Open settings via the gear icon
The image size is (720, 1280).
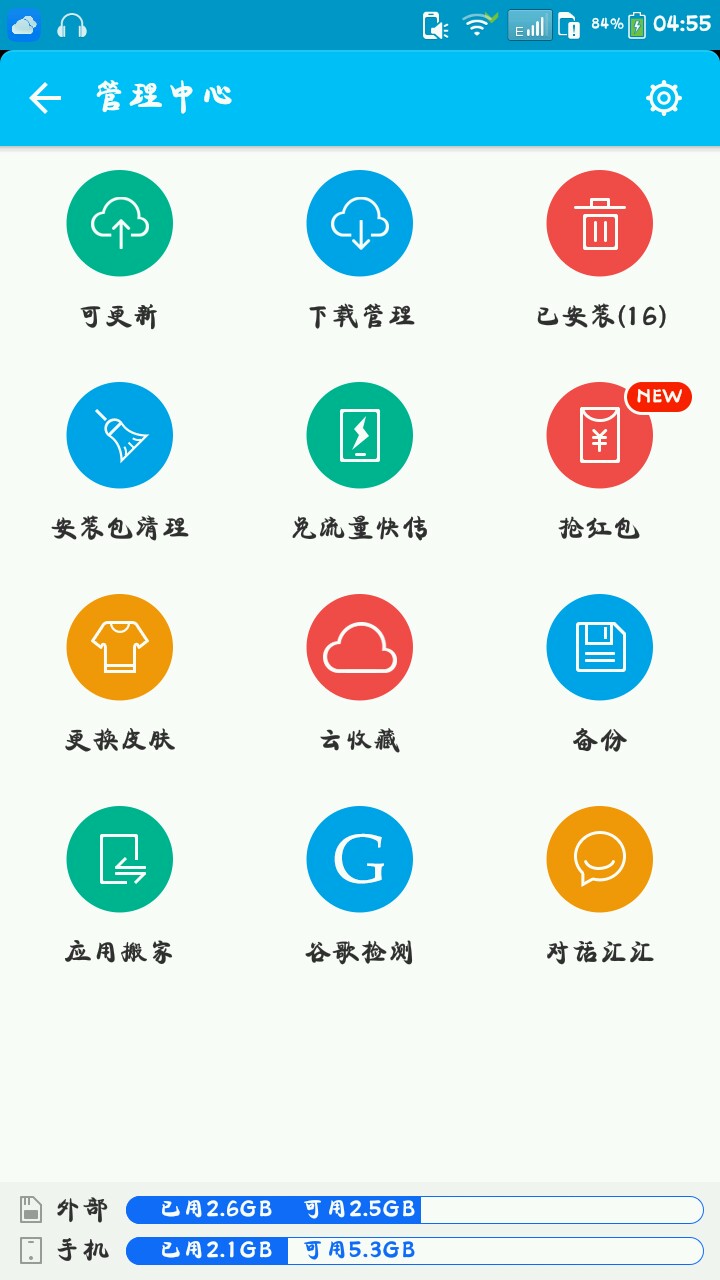(664, 98)
